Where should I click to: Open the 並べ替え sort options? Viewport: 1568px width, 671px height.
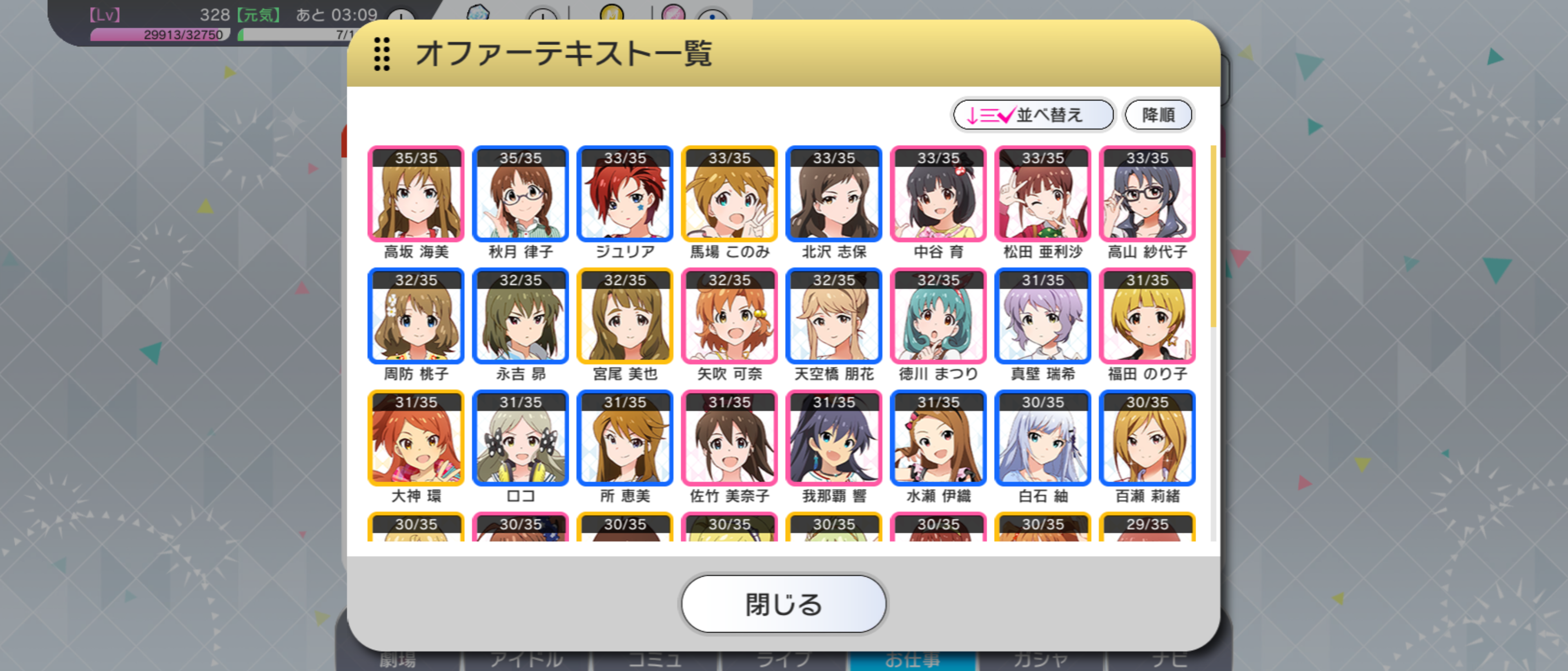pos(1033,114)
